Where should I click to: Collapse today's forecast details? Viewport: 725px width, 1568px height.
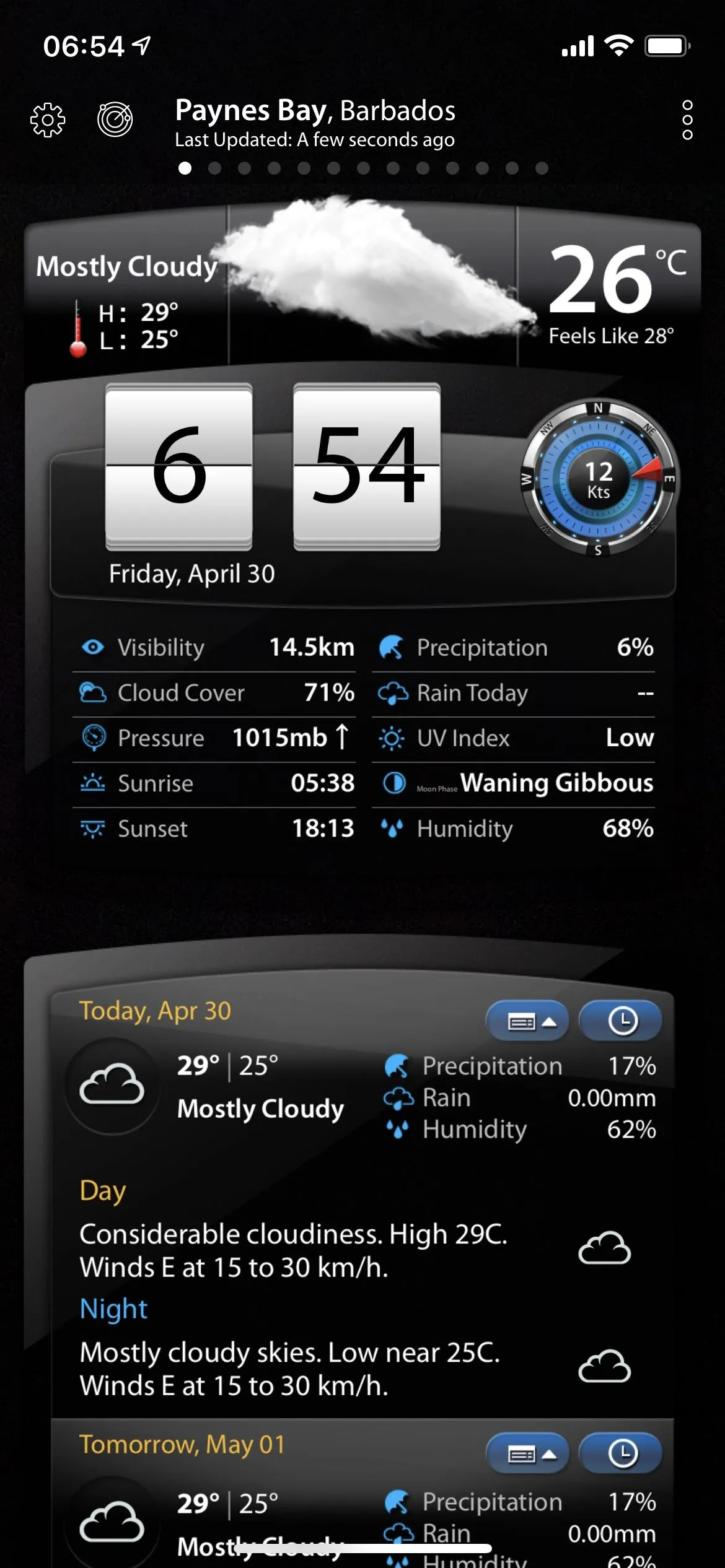pos(529,1021)
